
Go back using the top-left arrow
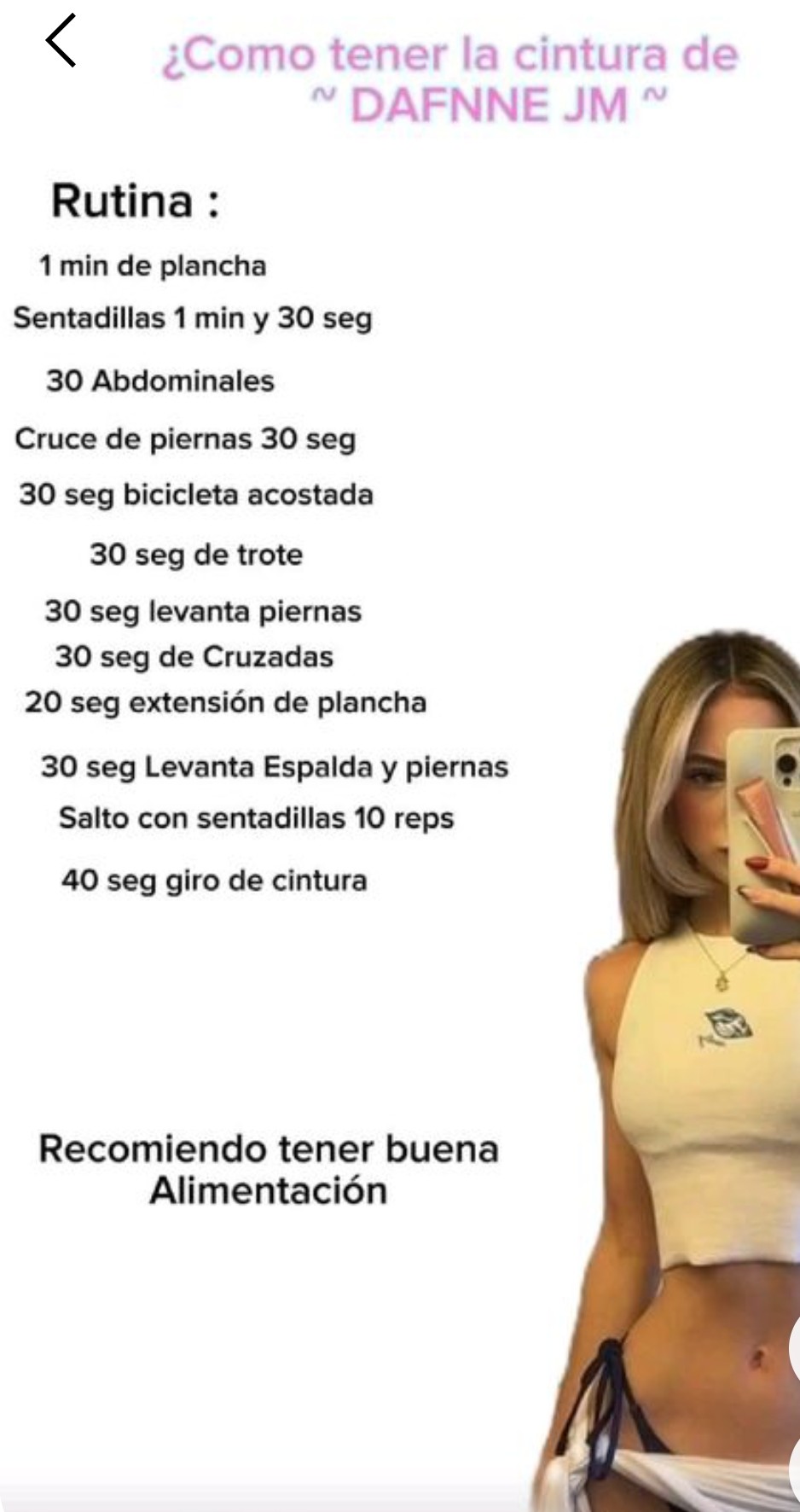coord(61,40)
